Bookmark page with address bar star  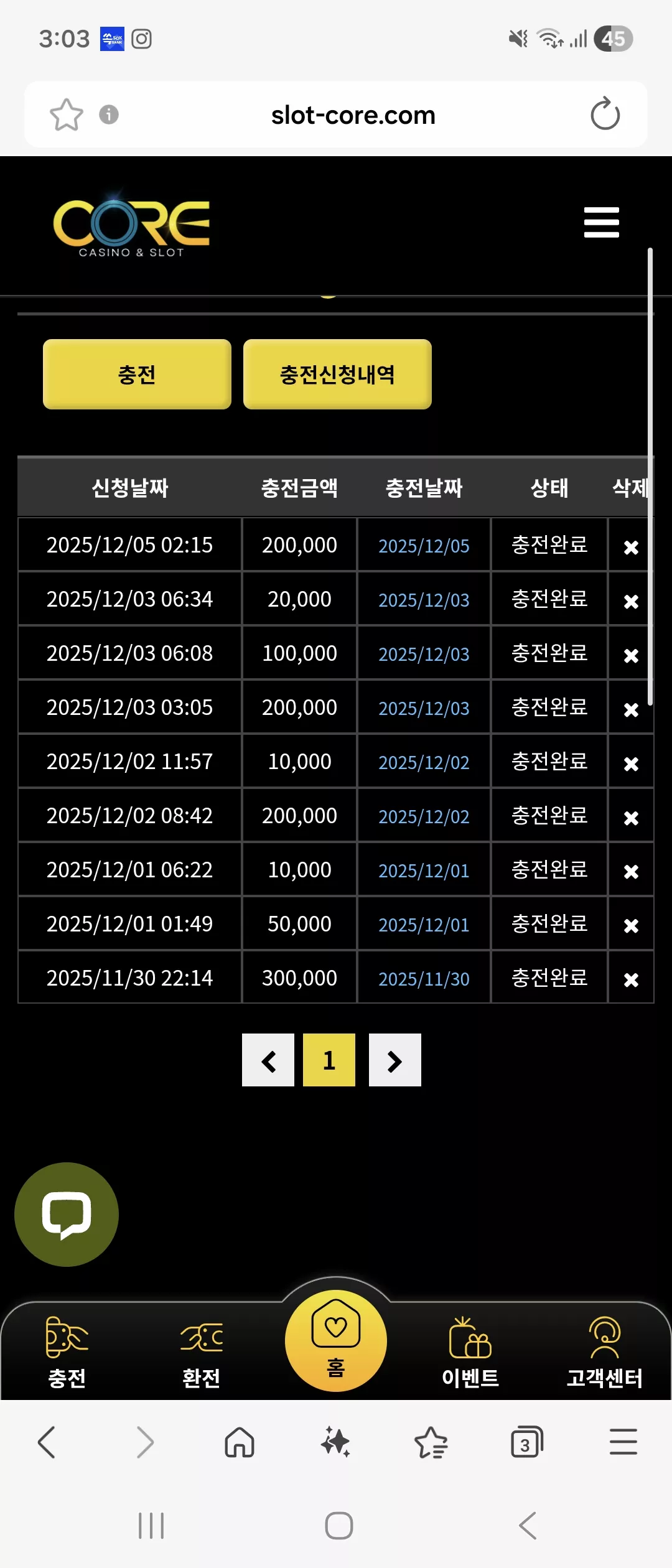point(66,114)
